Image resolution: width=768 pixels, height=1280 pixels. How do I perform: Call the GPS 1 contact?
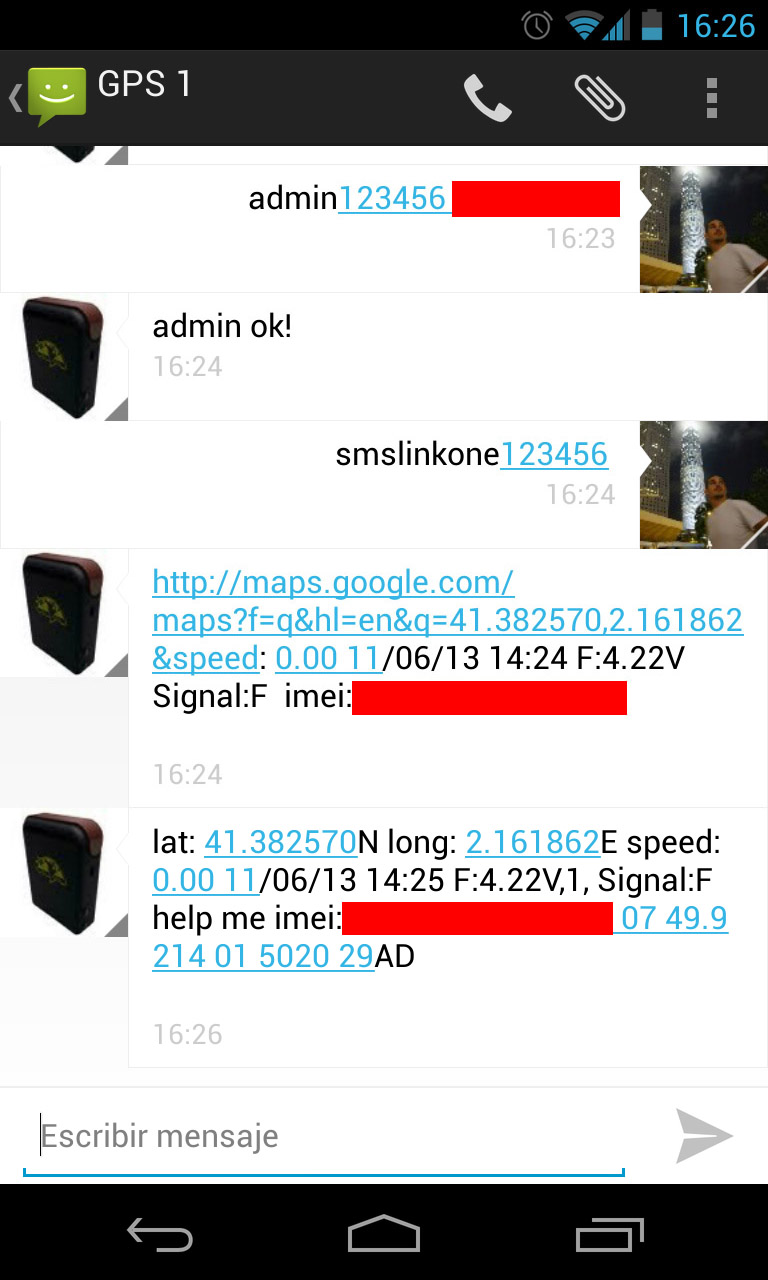[488, 98]
